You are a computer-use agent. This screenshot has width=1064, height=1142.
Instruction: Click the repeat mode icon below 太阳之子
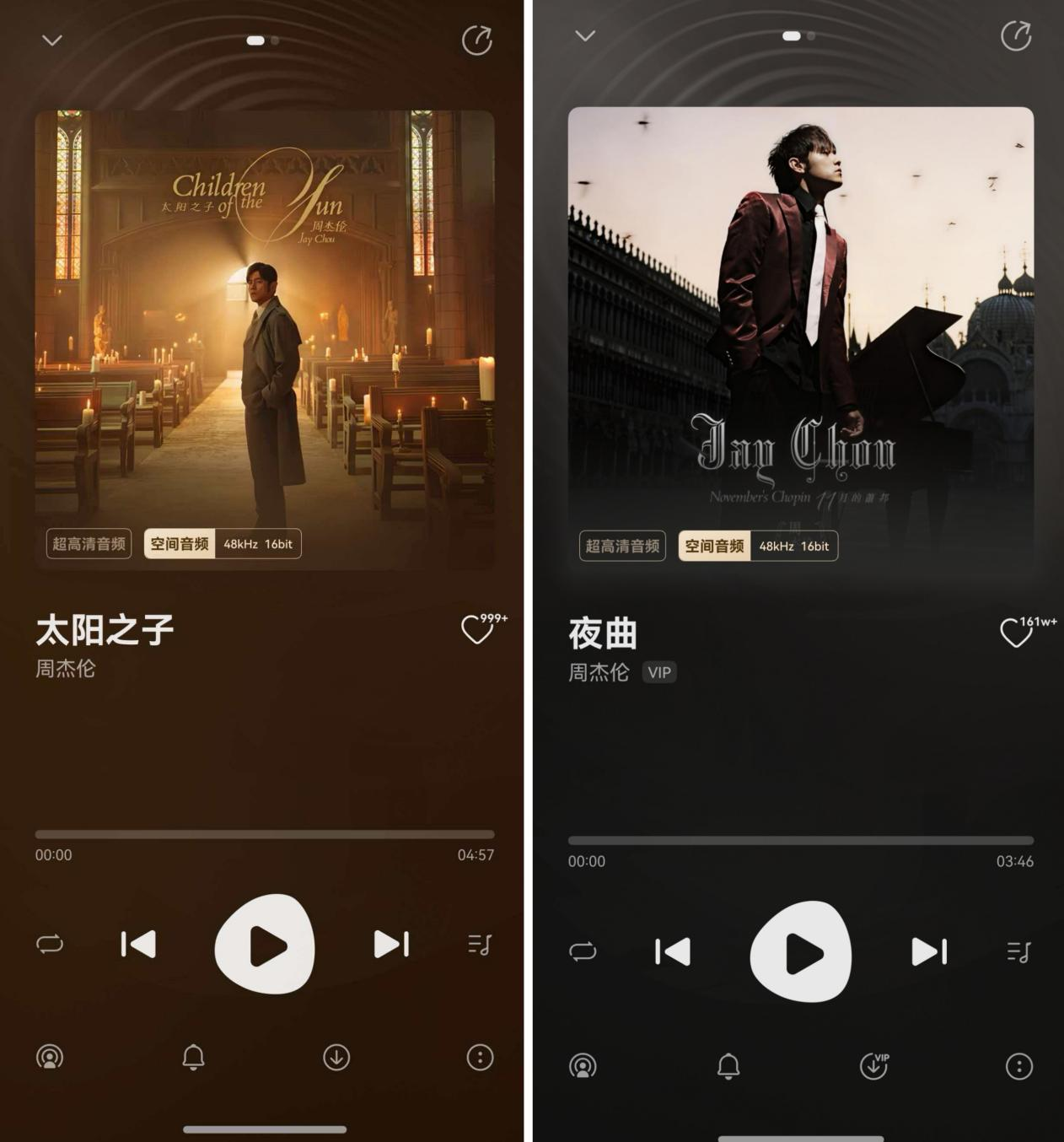(x=50, y=945)
